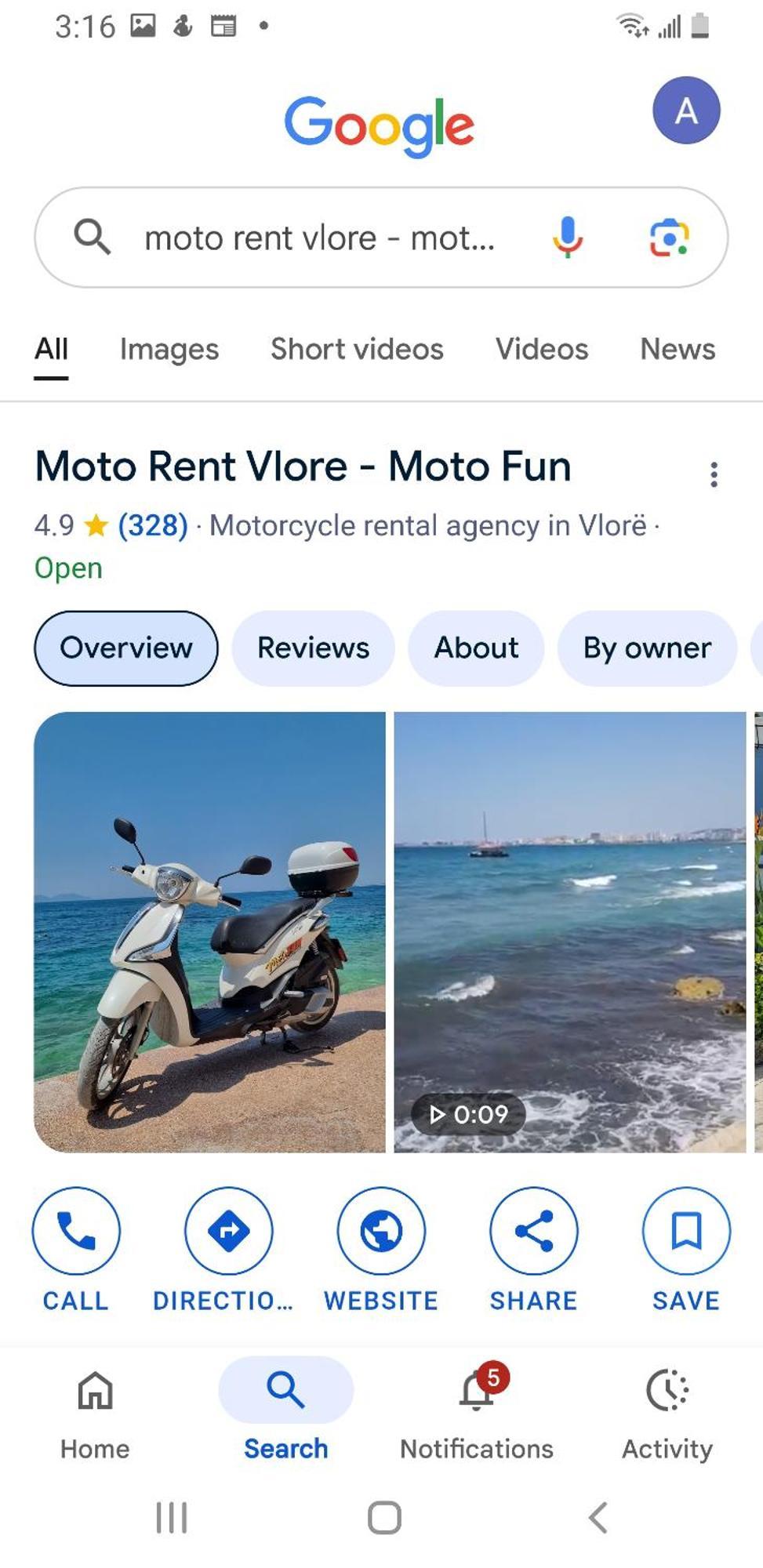763x1568 pixels.
Task: Save this place to a list
Action: 686,1232
